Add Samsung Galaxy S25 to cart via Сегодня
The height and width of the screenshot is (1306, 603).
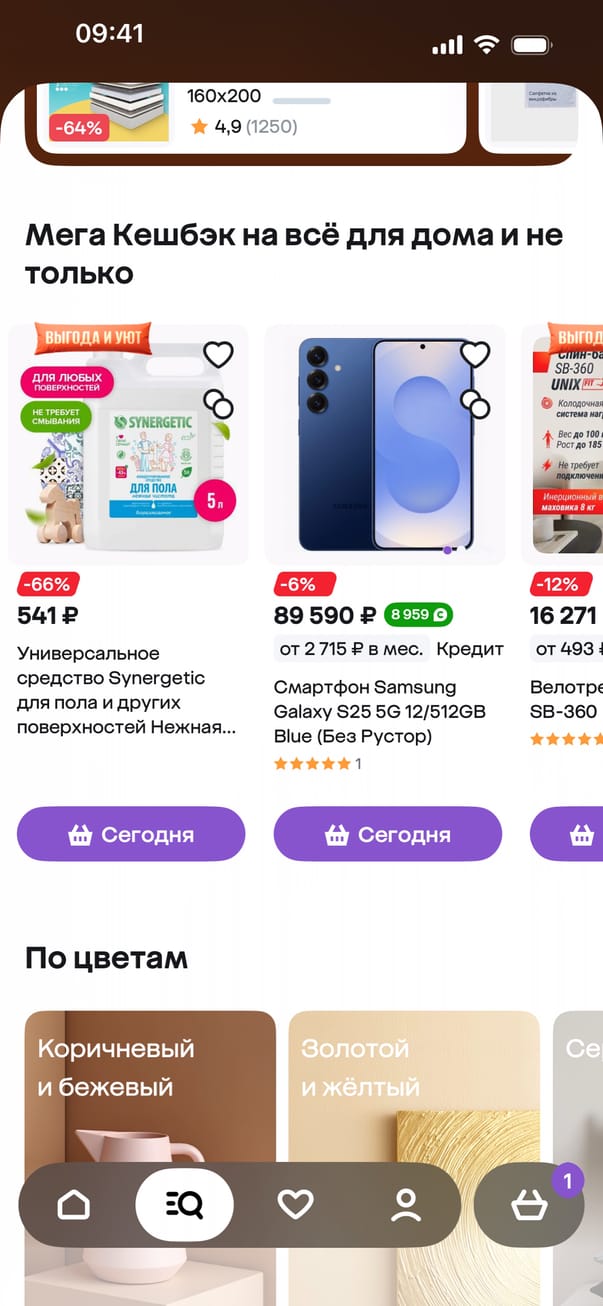[388, 834]
